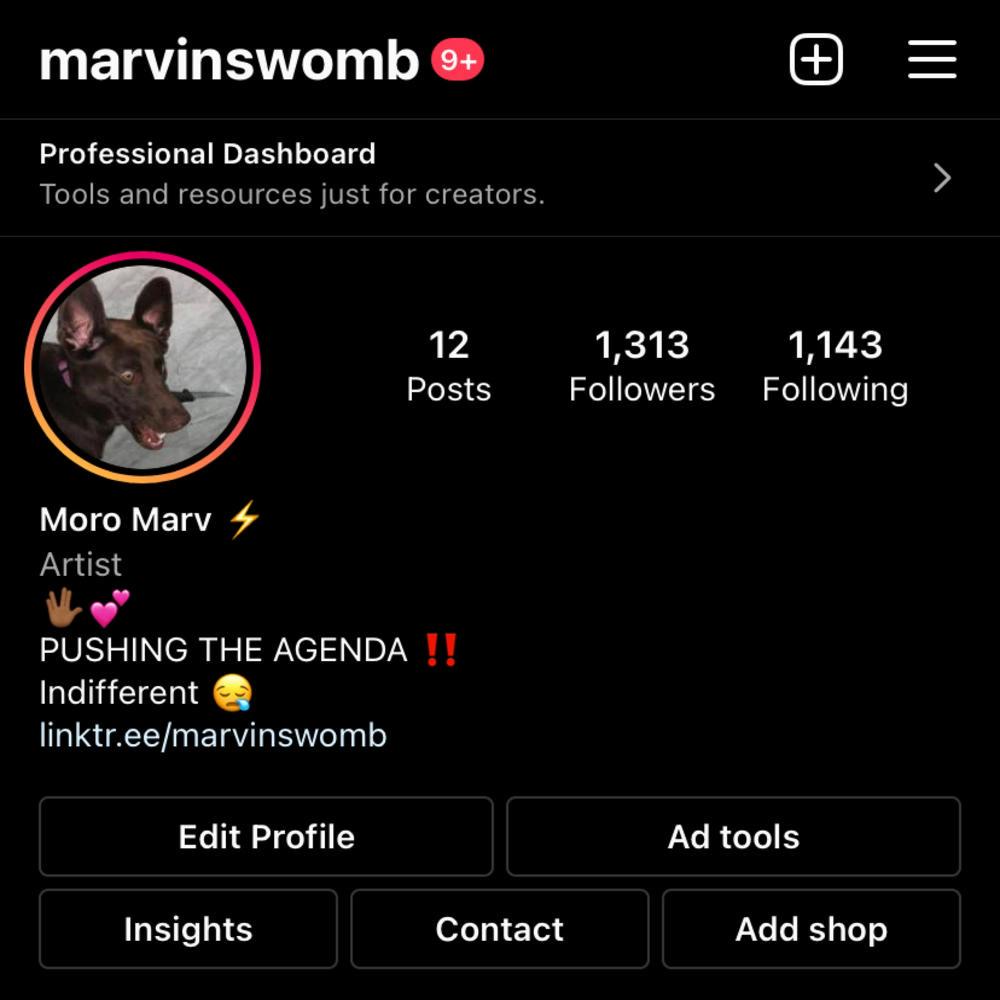View account Insights
Screen dimensions: 1000x1000
click(x=188, y=929)
